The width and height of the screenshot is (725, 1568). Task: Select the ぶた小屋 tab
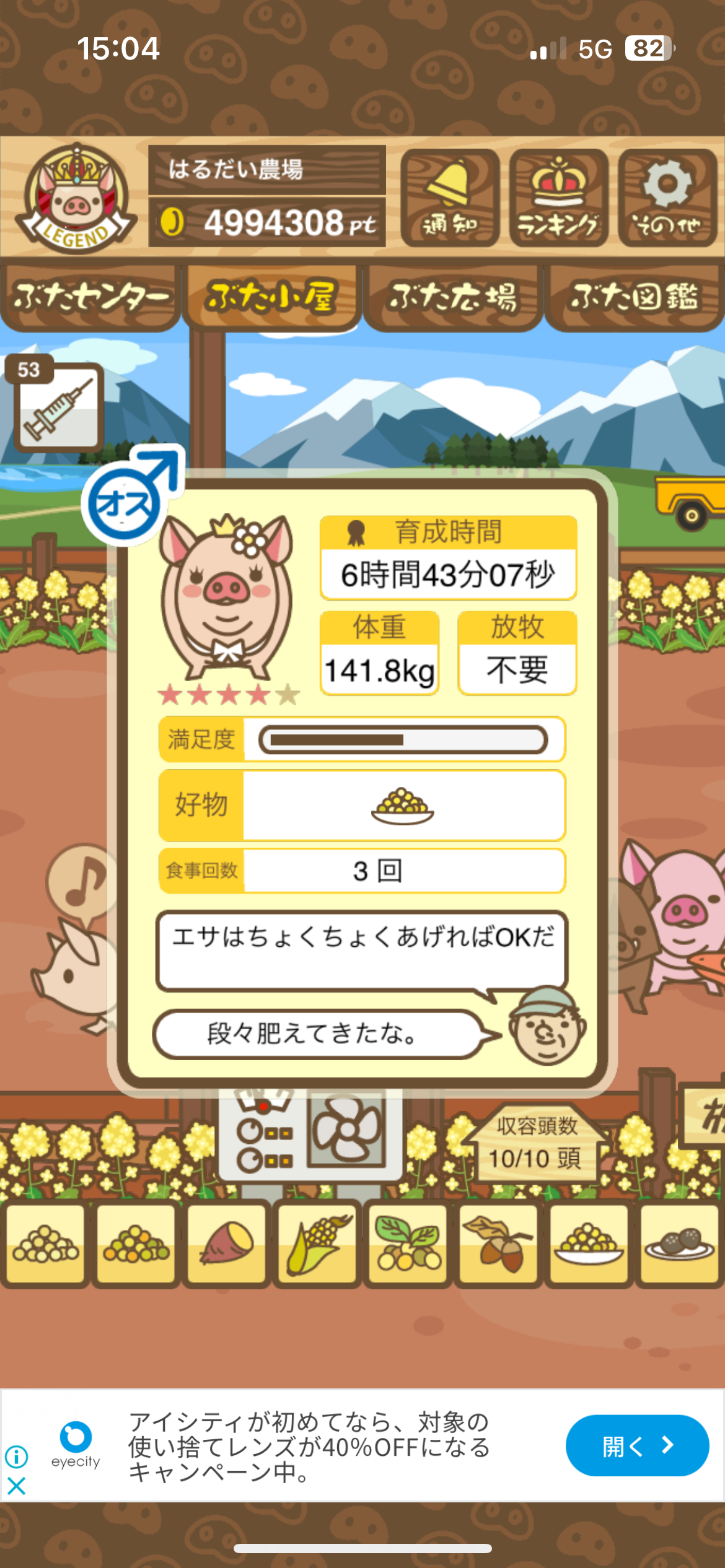click(x=271, y=297)
